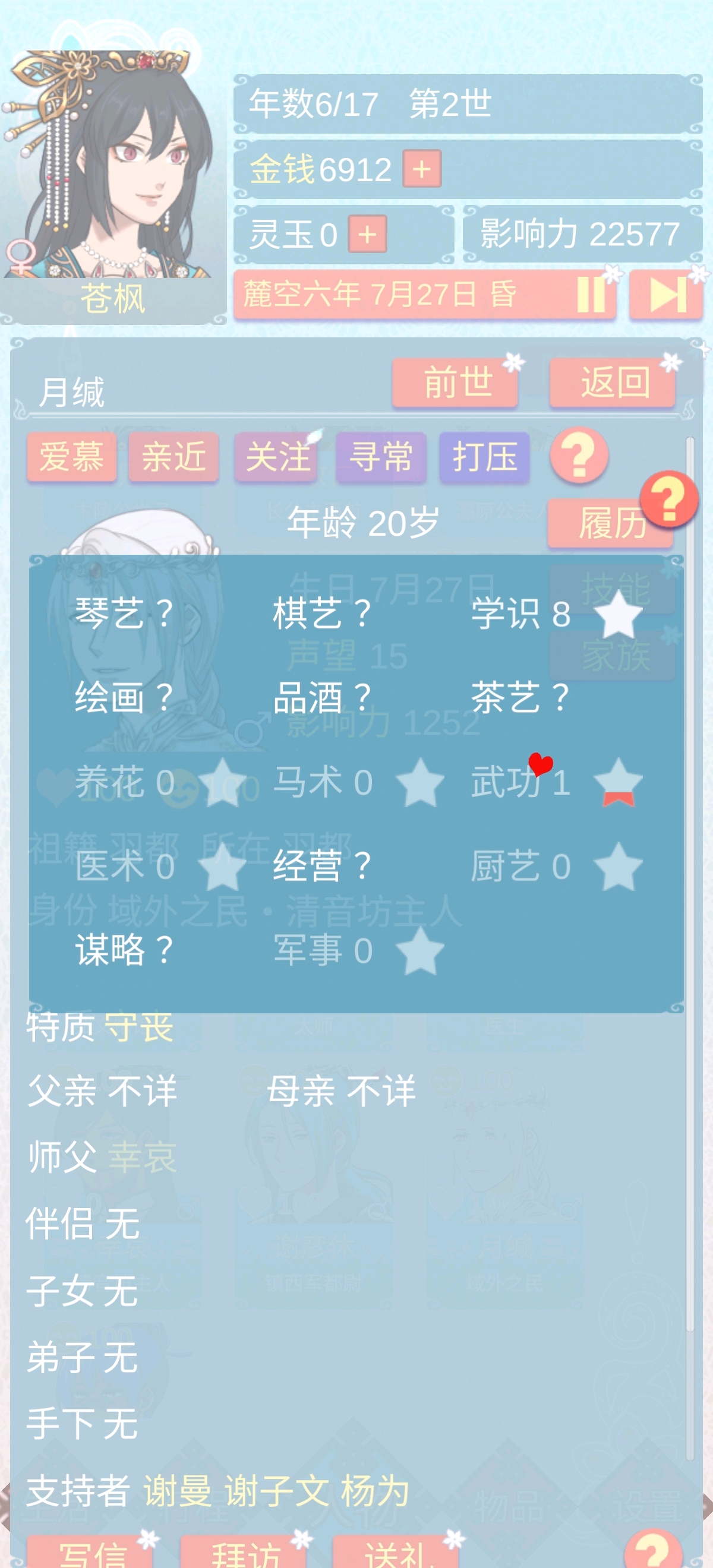Set attitude to 爱慕
The width and height of the screenshot is (713, 1568).
pos(71,457)
